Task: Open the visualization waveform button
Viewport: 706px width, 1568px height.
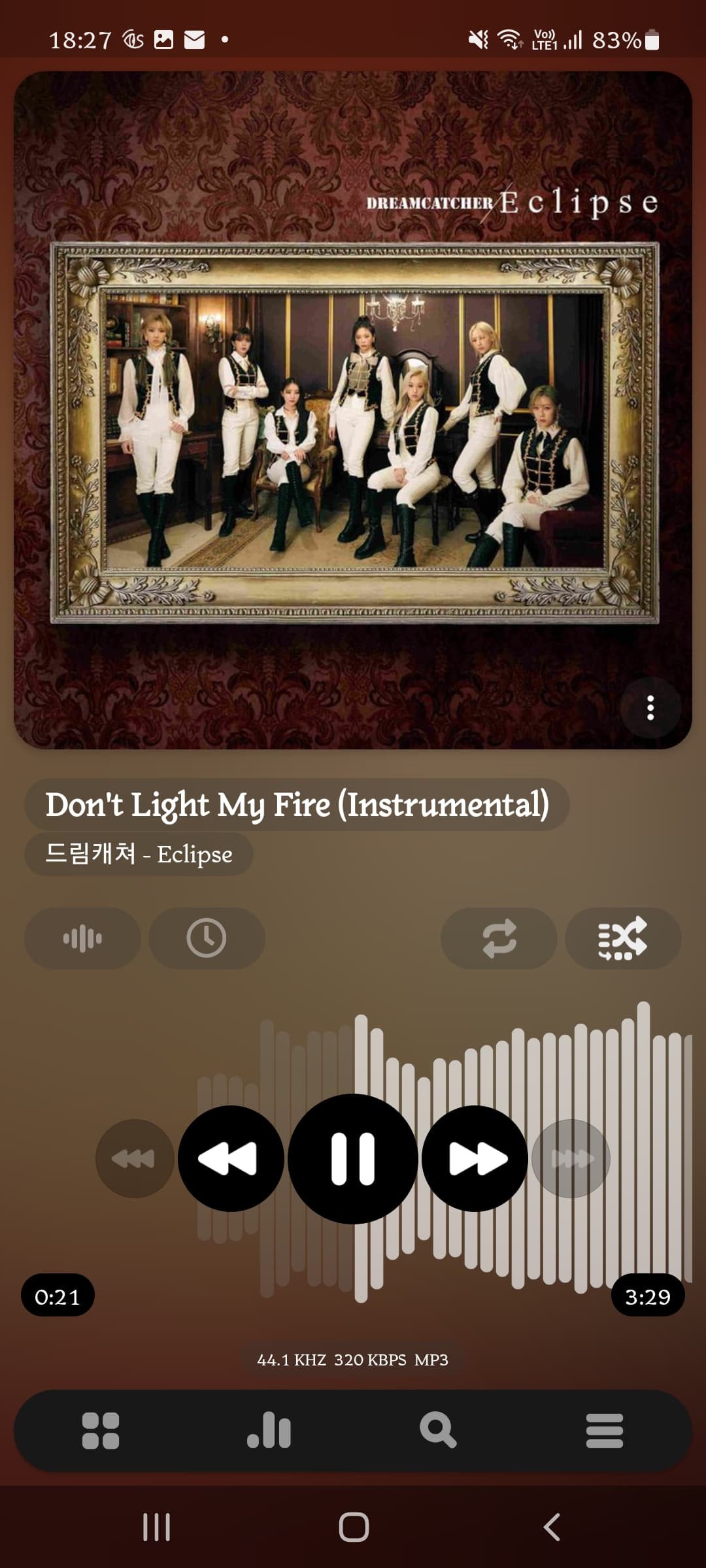Action: [82, 938]
